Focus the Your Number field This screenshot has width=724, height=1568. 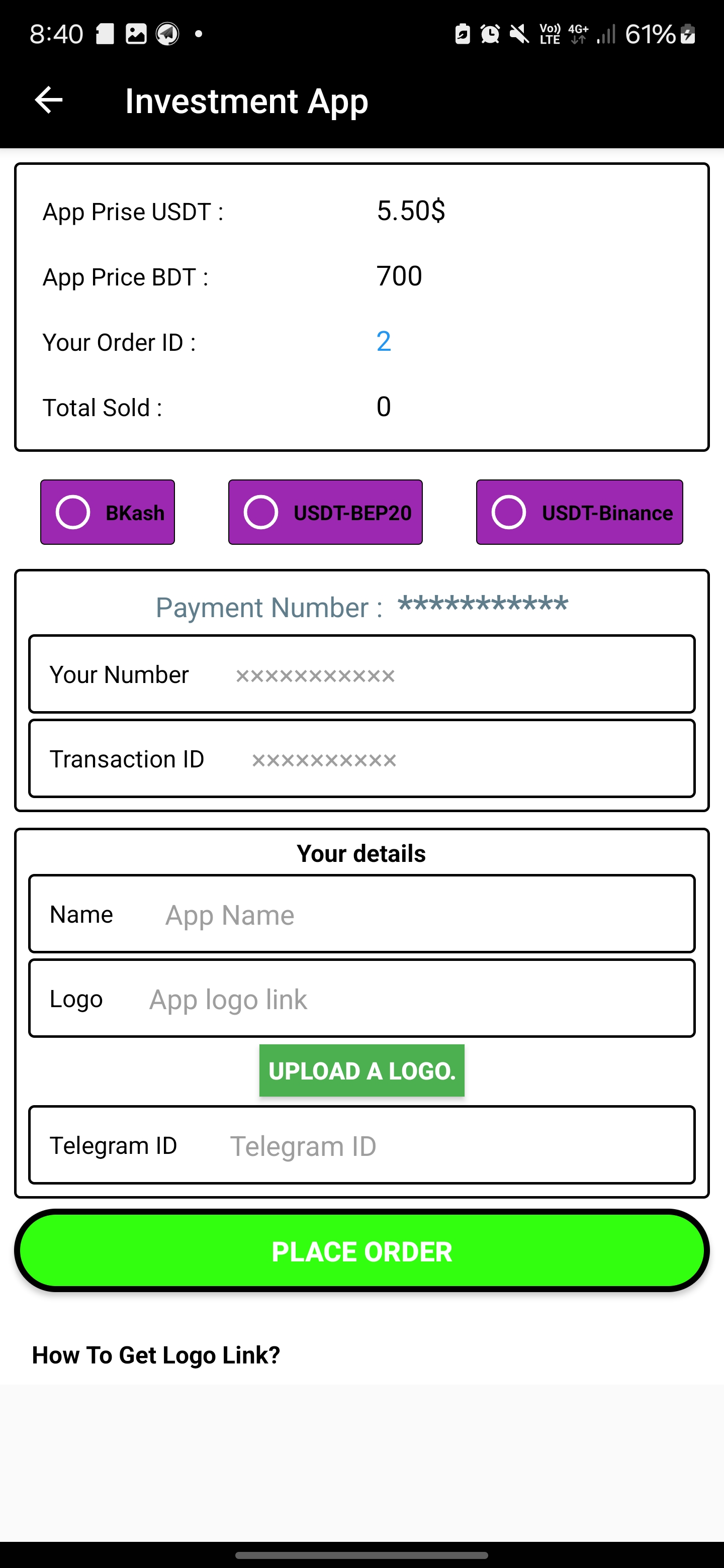tap(361, 674)
